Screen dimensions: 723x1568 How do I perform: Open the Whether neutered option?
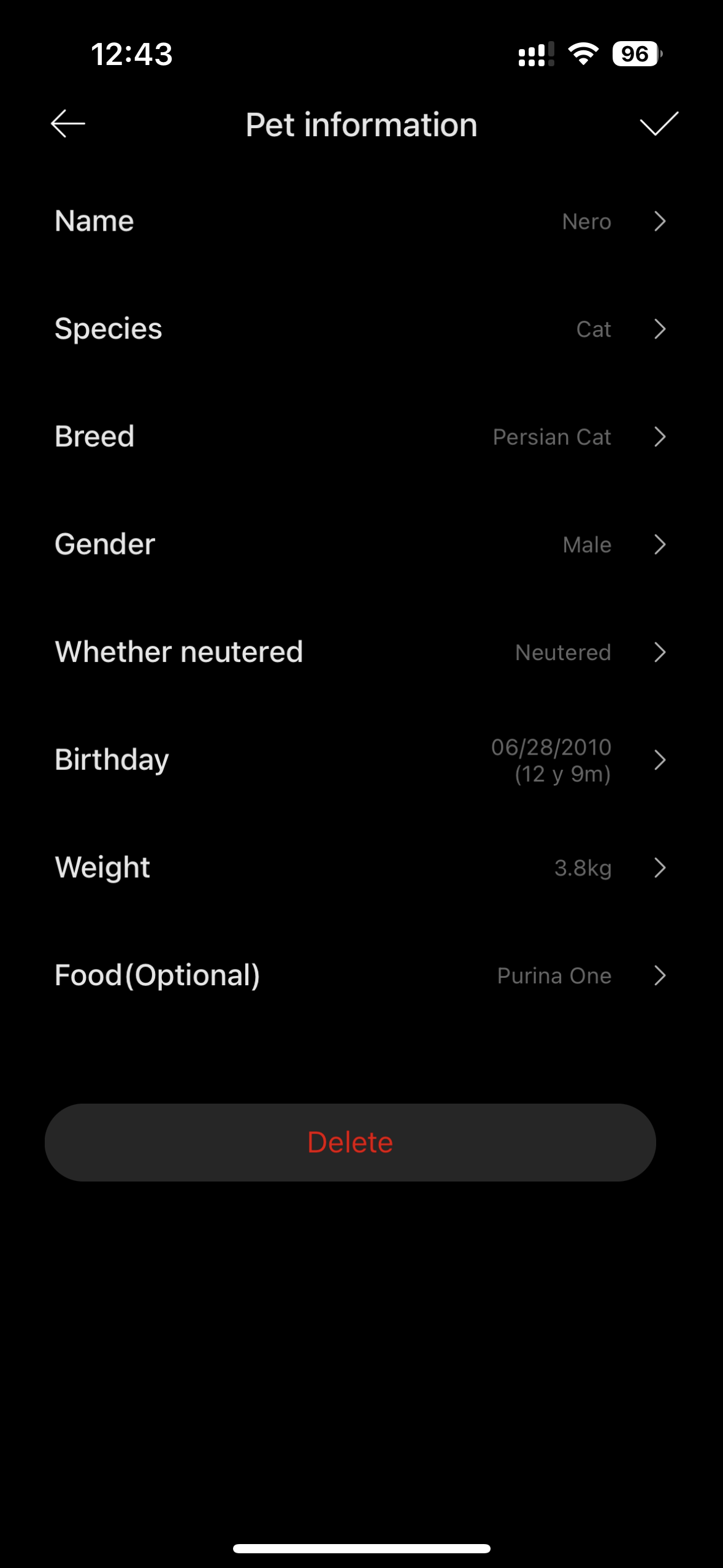[x=361, y=652]
